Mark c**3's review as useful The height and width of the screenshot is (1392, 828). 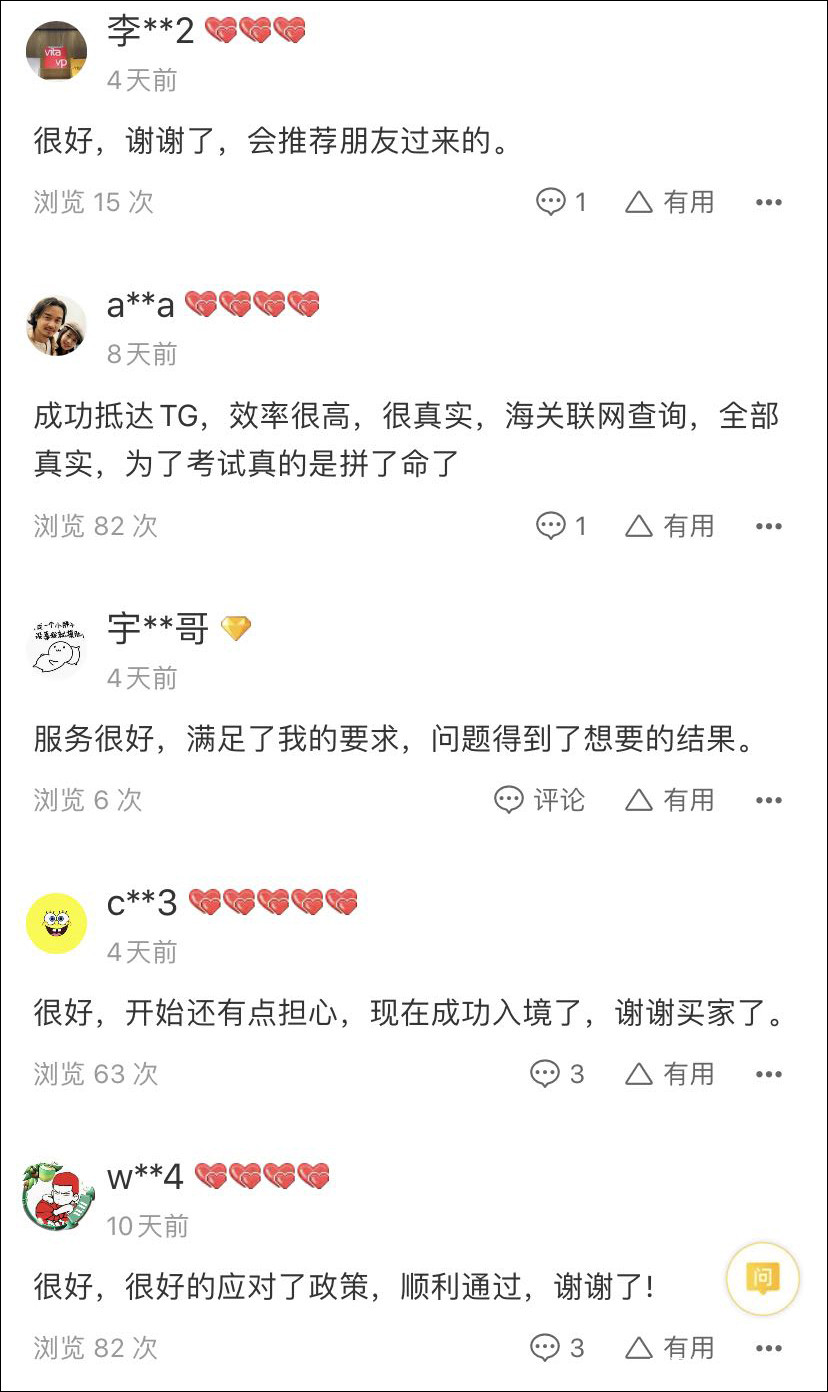(670, 1074)
